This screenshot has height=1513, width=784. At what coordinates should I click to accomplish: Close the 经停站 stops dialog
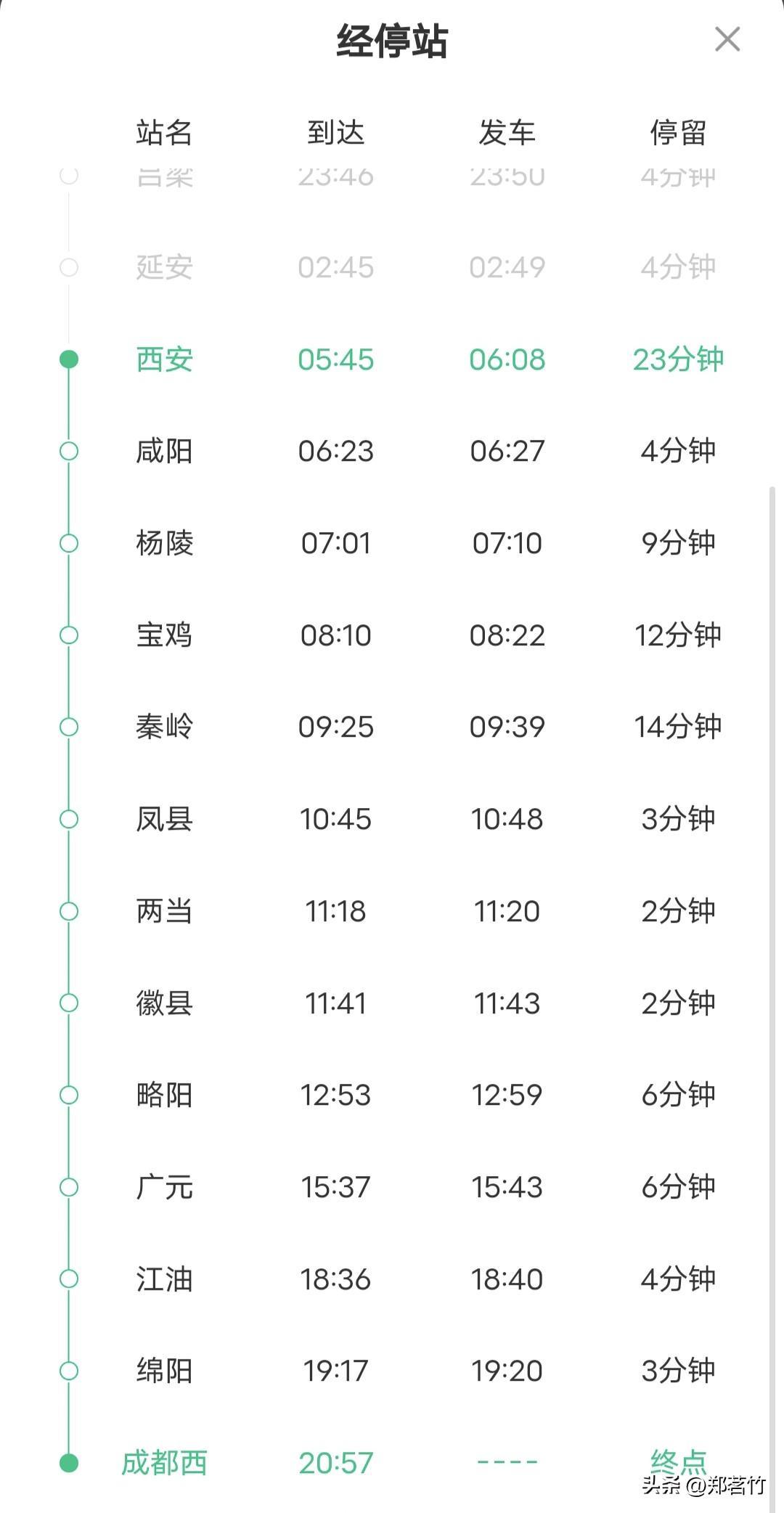[727, 39]
